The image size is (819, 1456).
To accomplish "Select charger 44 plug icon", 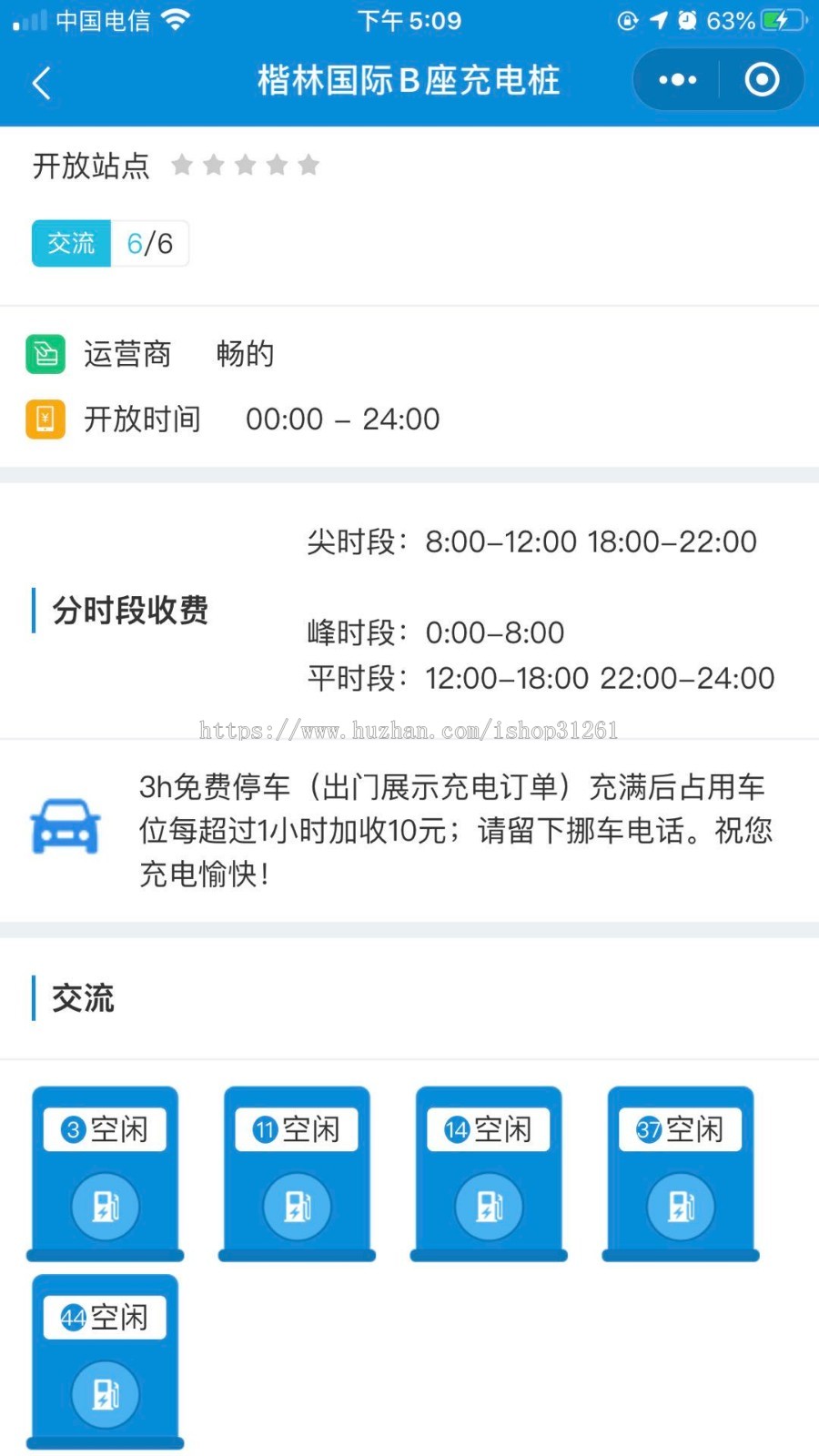I will pyautogui.click(x=104, y=1394).
